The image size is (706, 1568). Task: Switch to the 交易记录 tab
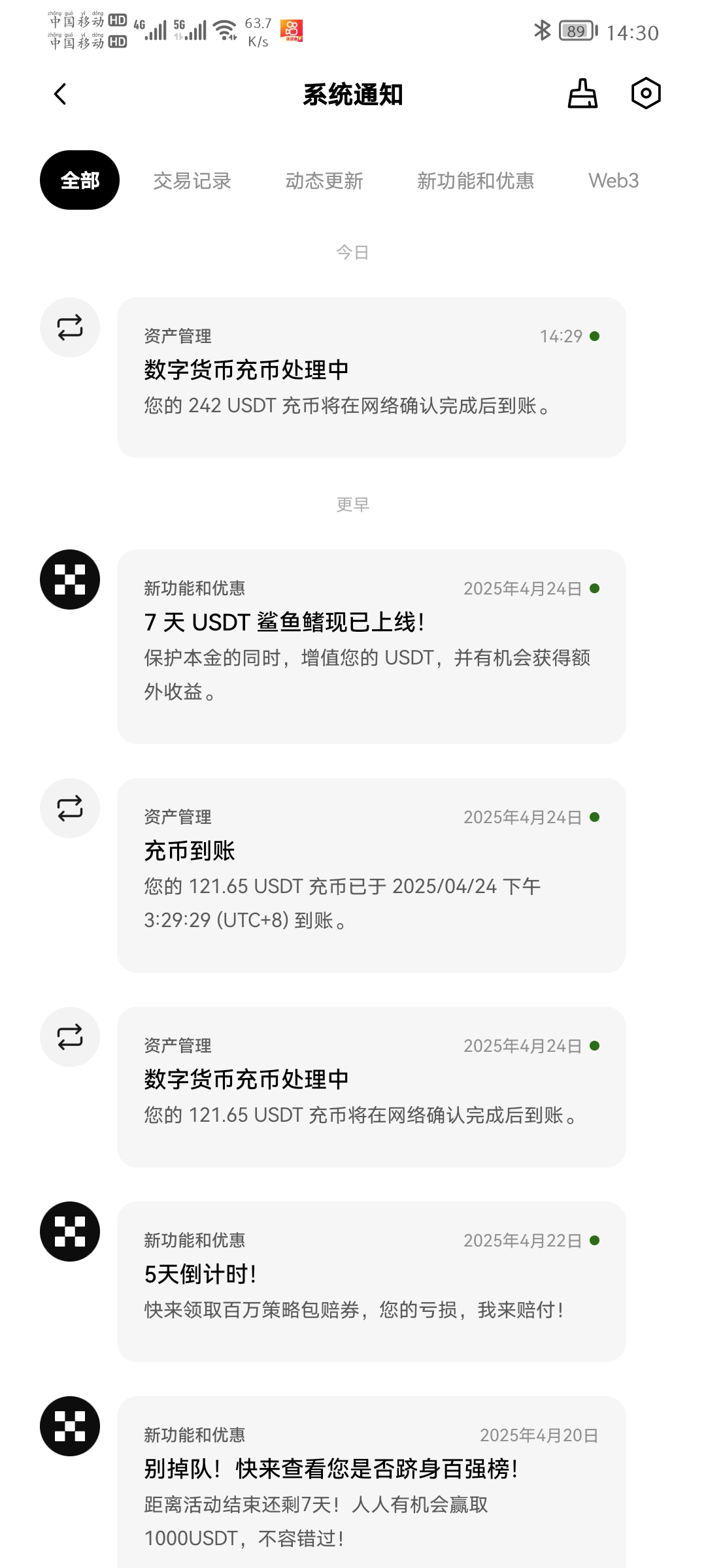pyautogui.click(x=192, y=181)
